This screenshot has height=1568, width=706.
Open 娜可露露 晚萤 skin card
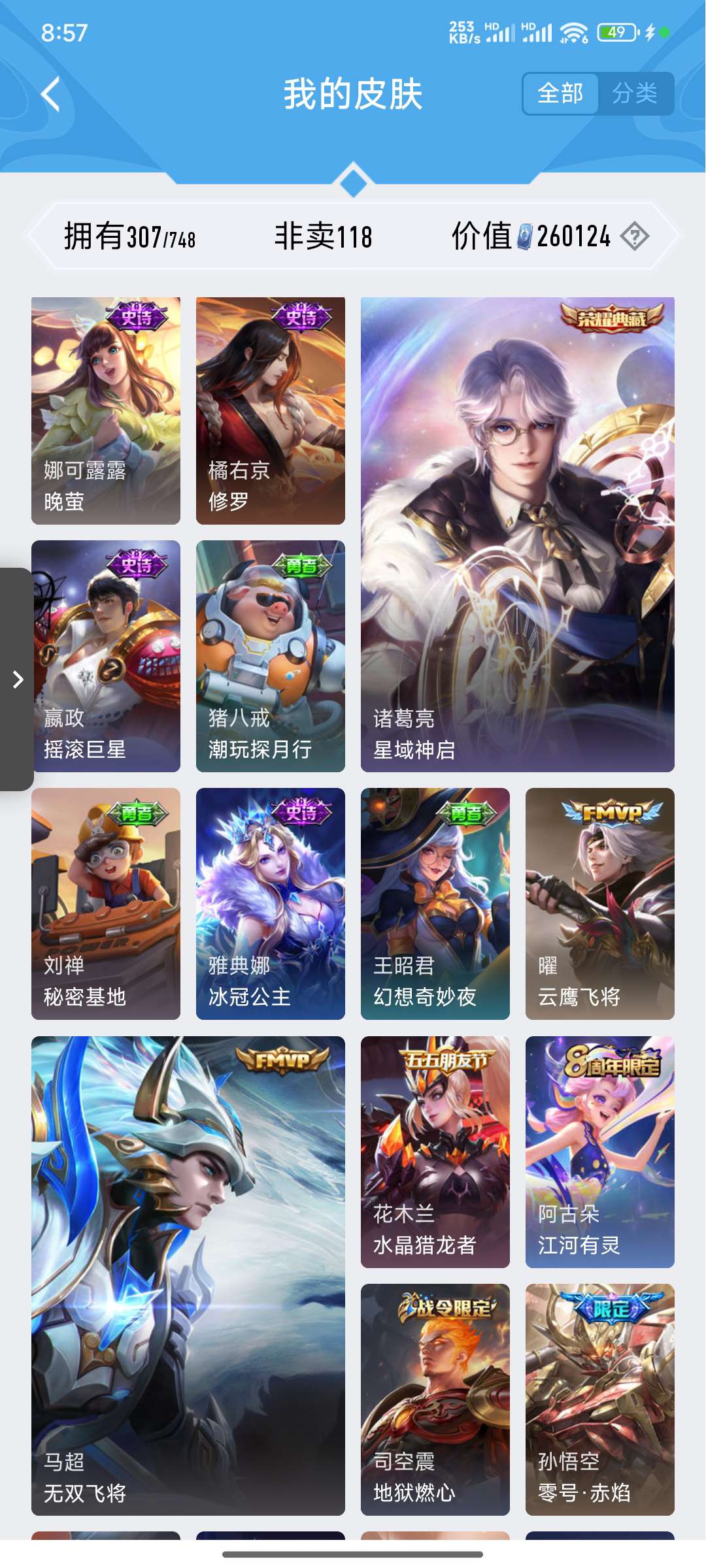(x=106, y=411)
